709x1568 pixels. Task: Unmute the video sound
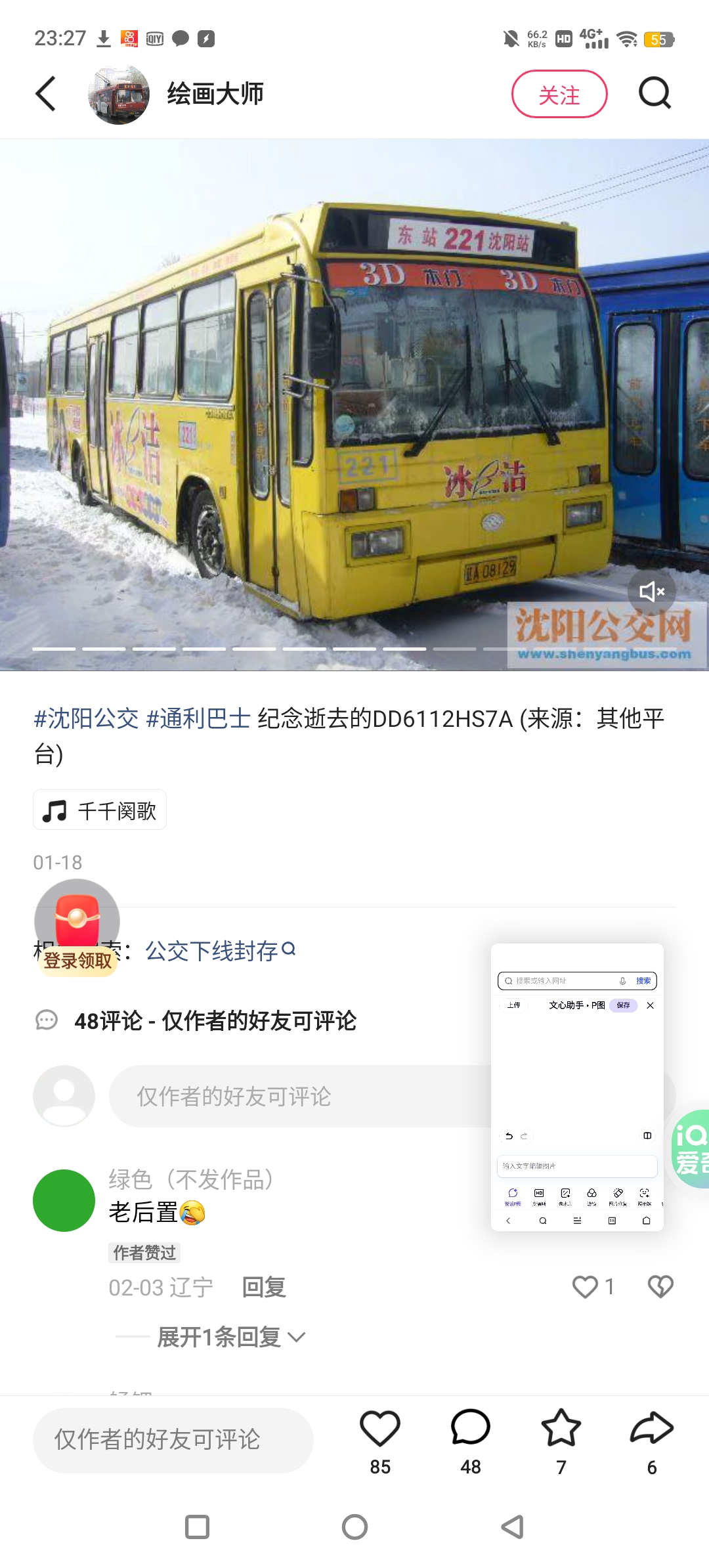[x=652, y=592]
